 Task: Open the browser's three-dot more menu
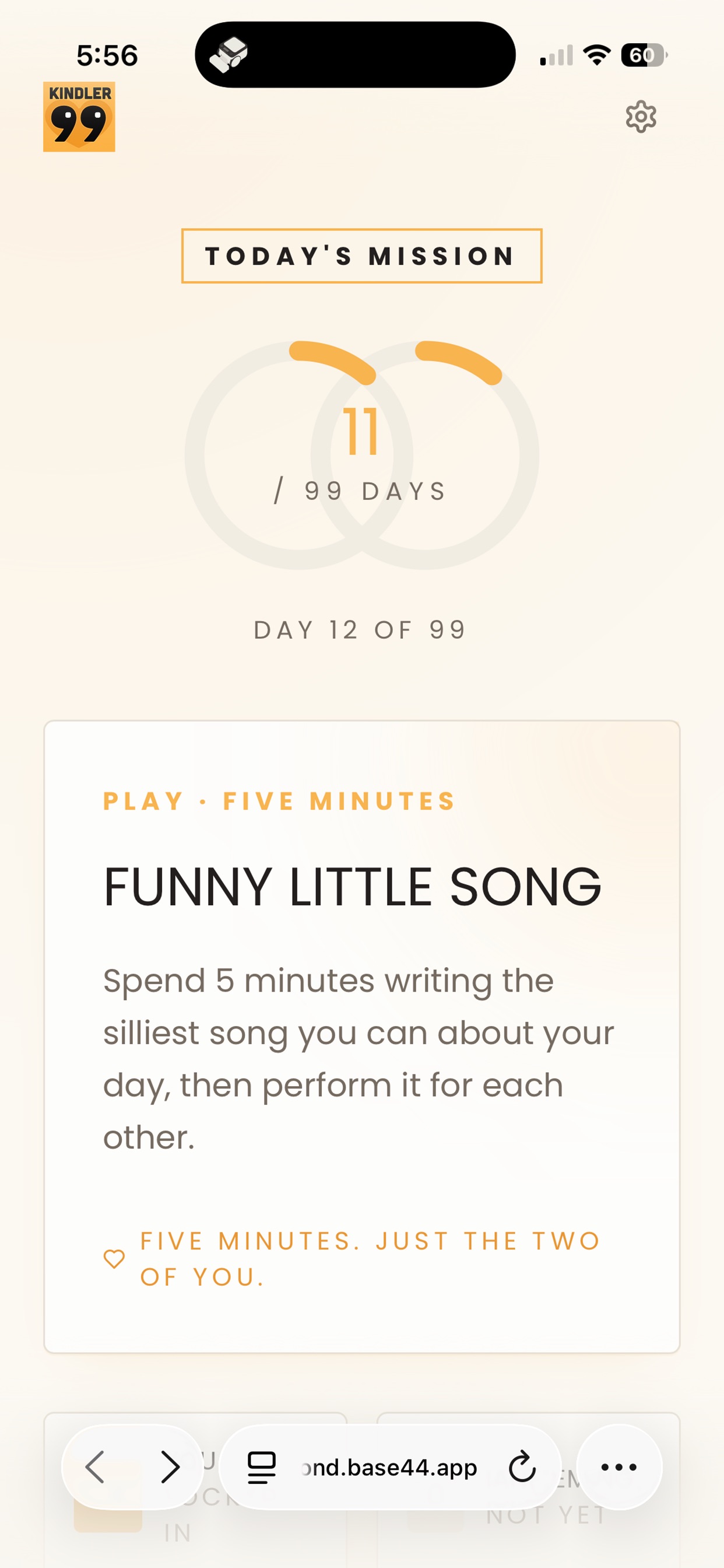(618, 1467)
